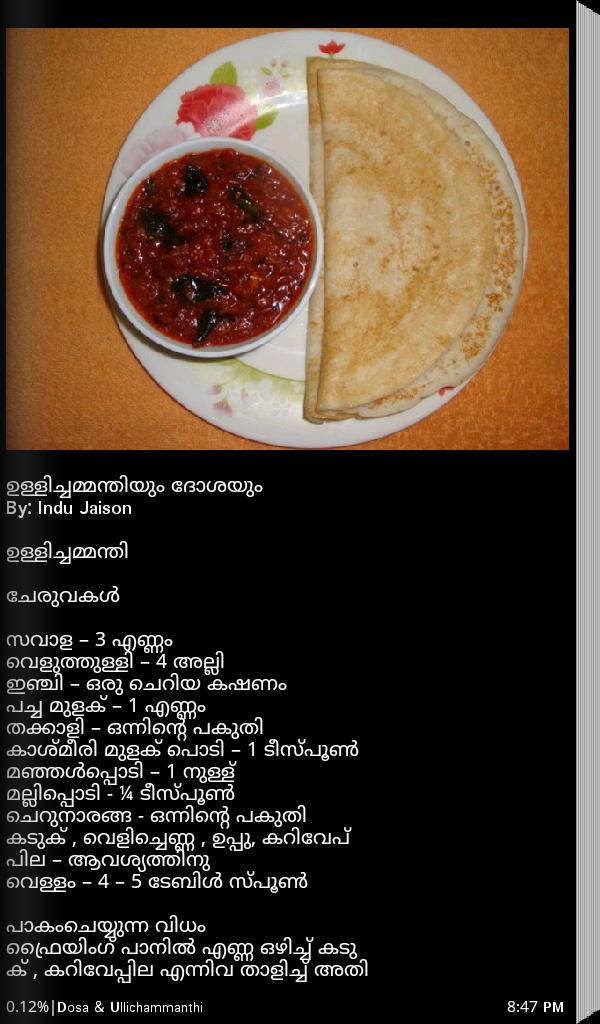Open the dosa and chutney recipe photo
600x1024 pixels.
point(287,239)
